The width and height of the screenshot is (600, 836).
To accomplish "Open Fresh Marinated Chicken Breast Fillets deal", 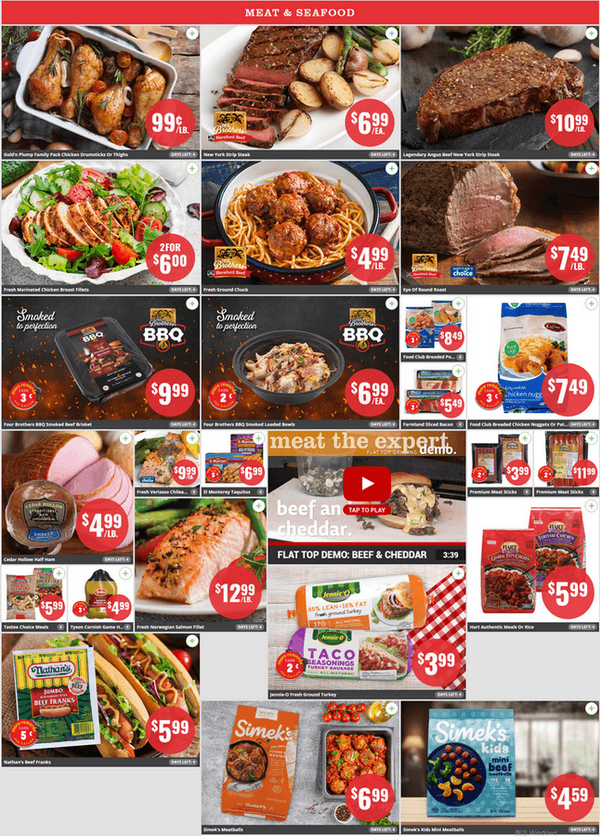I will (98, 225).
